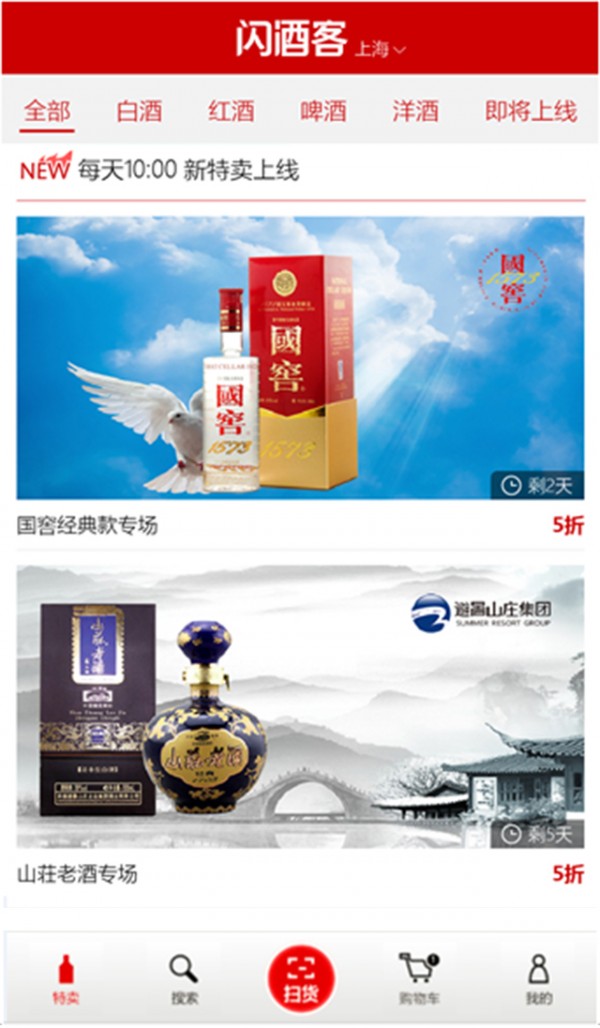Open the 搜索 search tab

click(184, 980)
